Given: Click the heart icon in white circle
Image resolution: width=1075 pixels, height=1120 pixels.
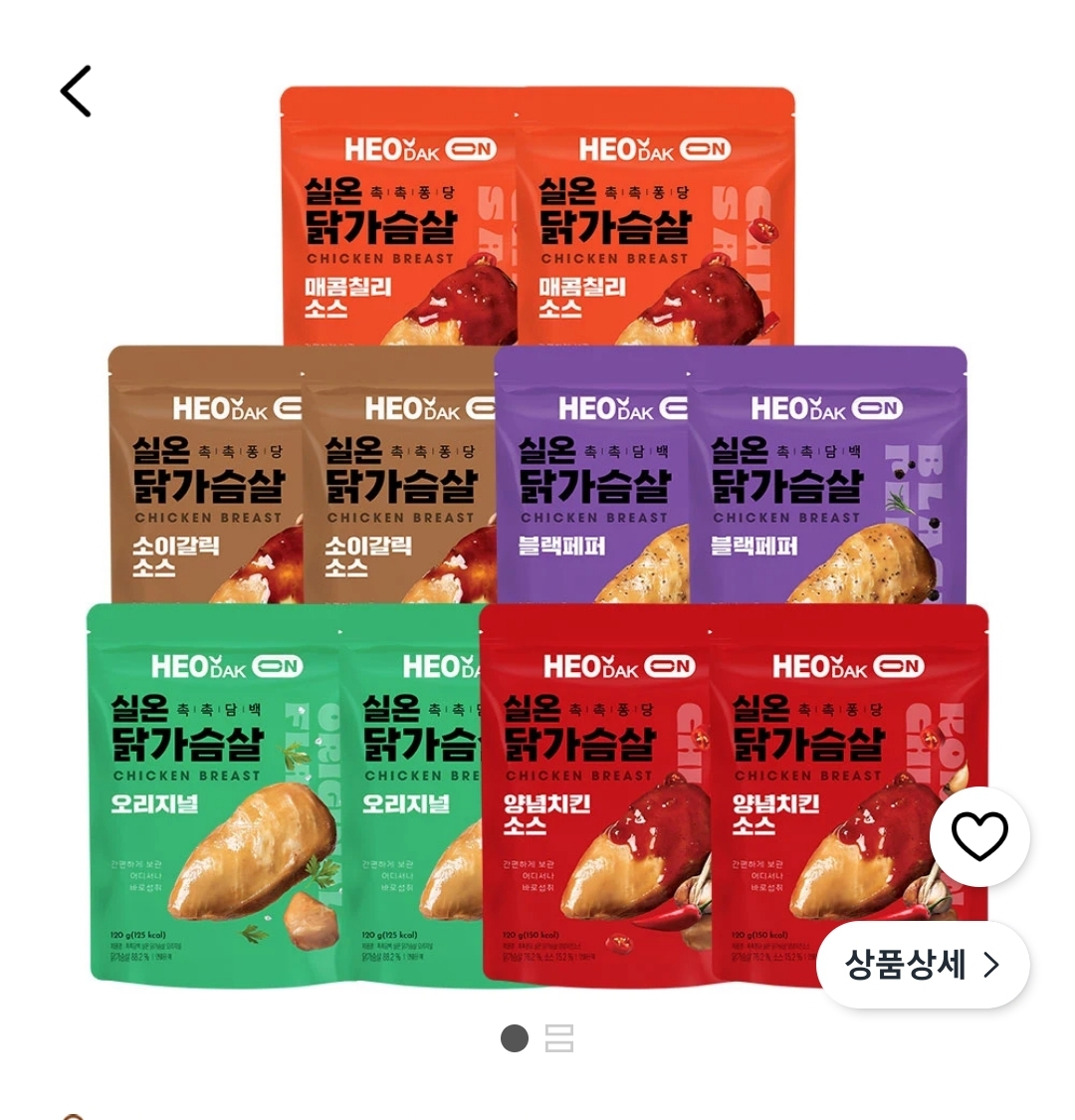Looking at the screenshot, I should (978, 836).
